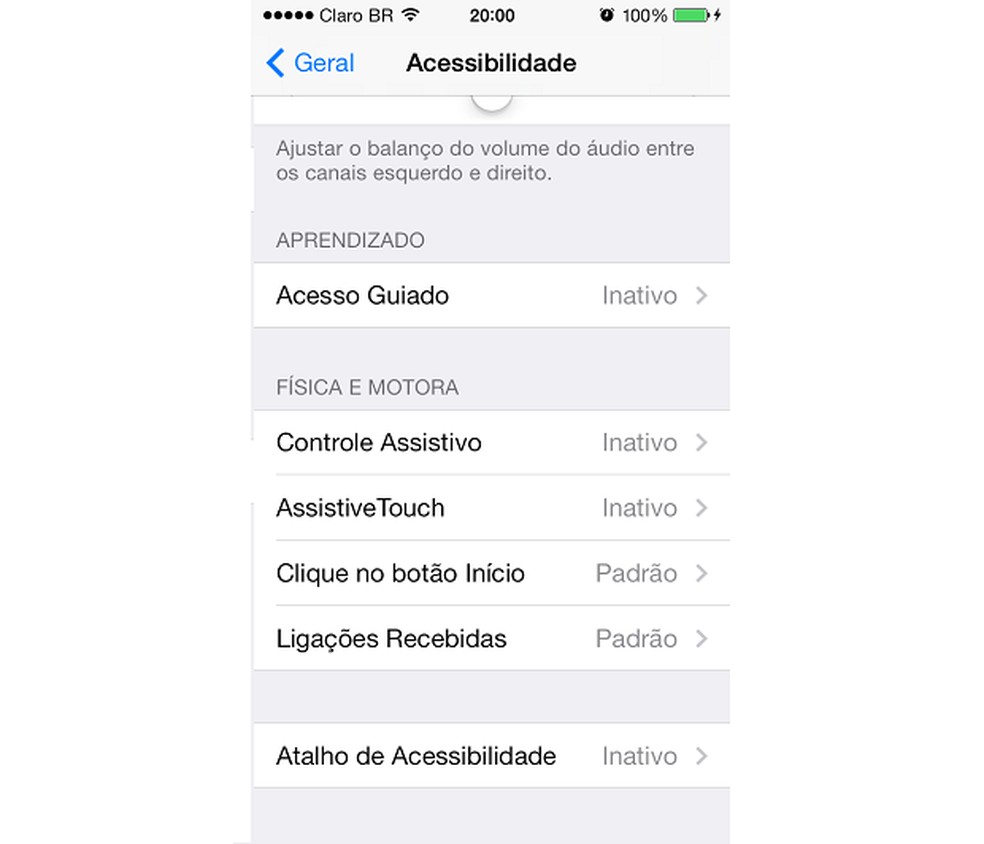
Task: Open AssistiveTouch settings
Action: [490, 508]
